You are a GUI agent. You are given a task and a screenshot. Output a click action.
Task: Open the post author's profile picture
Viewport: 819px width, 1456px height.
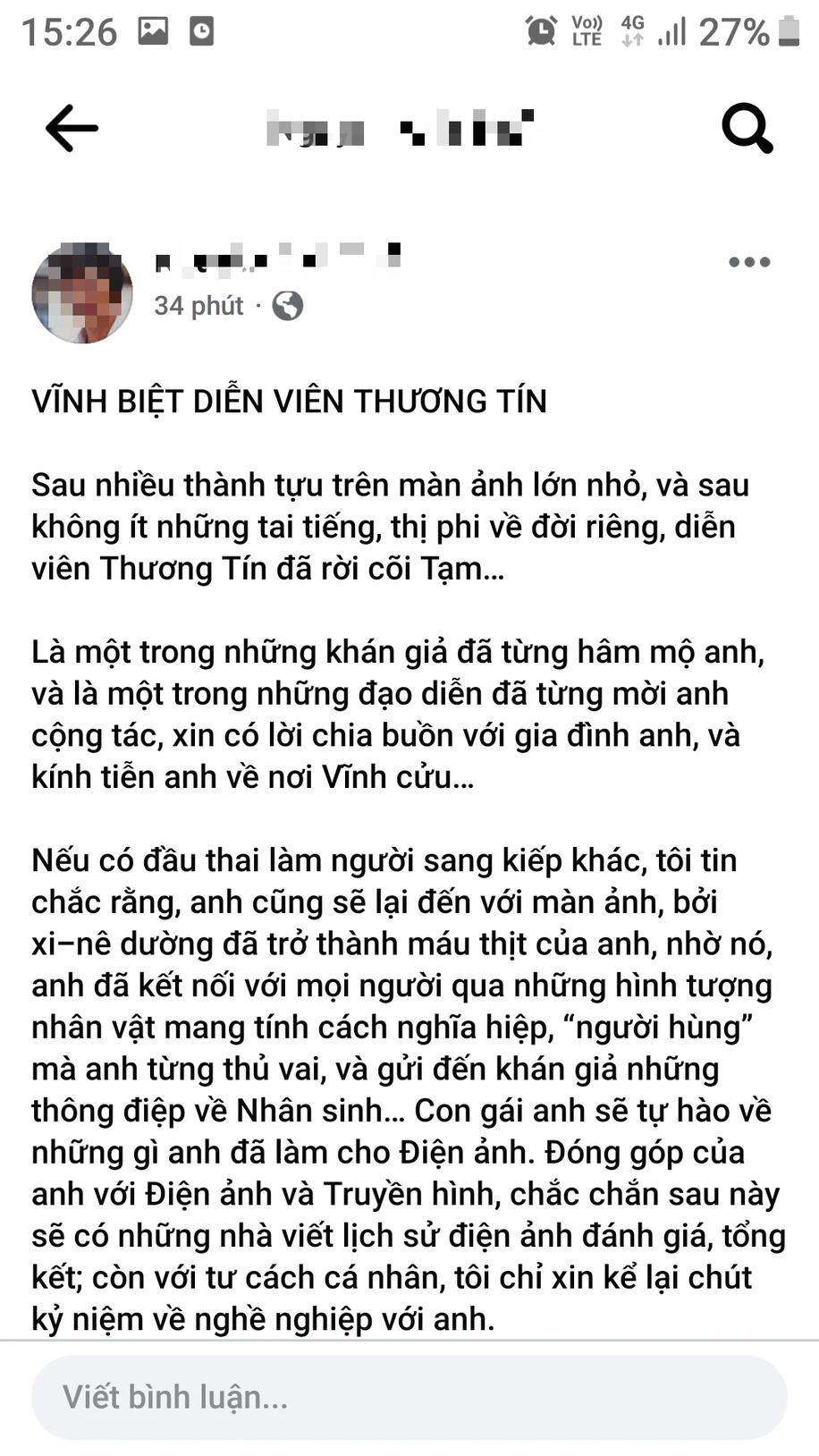pyautogui.click(x=82, y=292)
